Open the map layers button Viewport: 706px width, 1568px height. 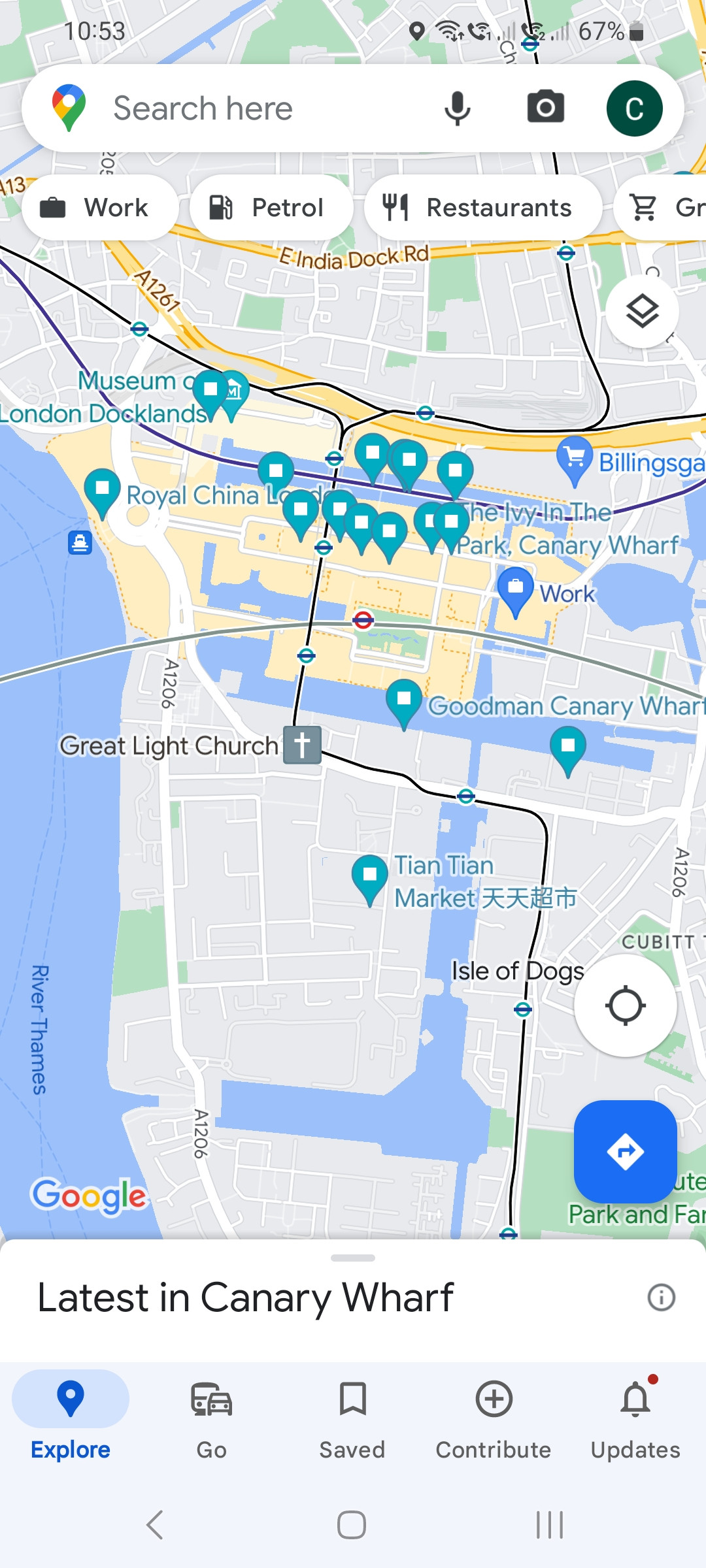643,311
